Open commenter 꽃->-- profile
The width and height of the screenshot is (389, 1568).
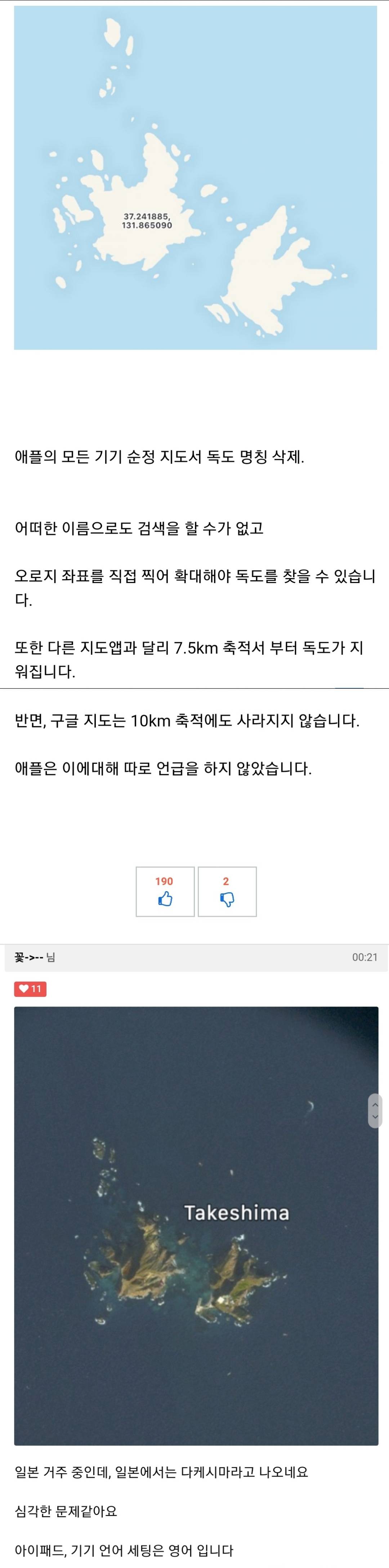point(29,958)
